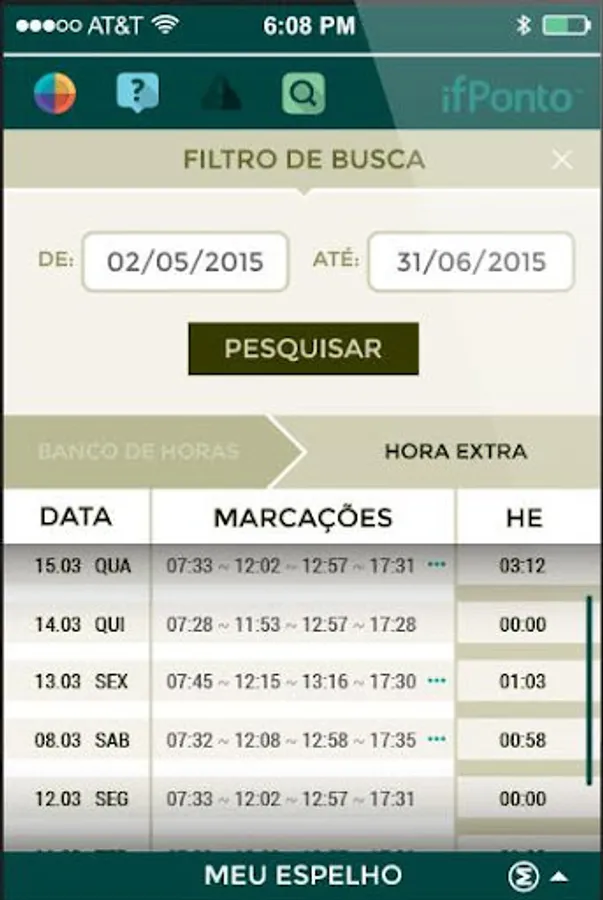Show more markings for 13.03 SEX

(x=437, y=681)
